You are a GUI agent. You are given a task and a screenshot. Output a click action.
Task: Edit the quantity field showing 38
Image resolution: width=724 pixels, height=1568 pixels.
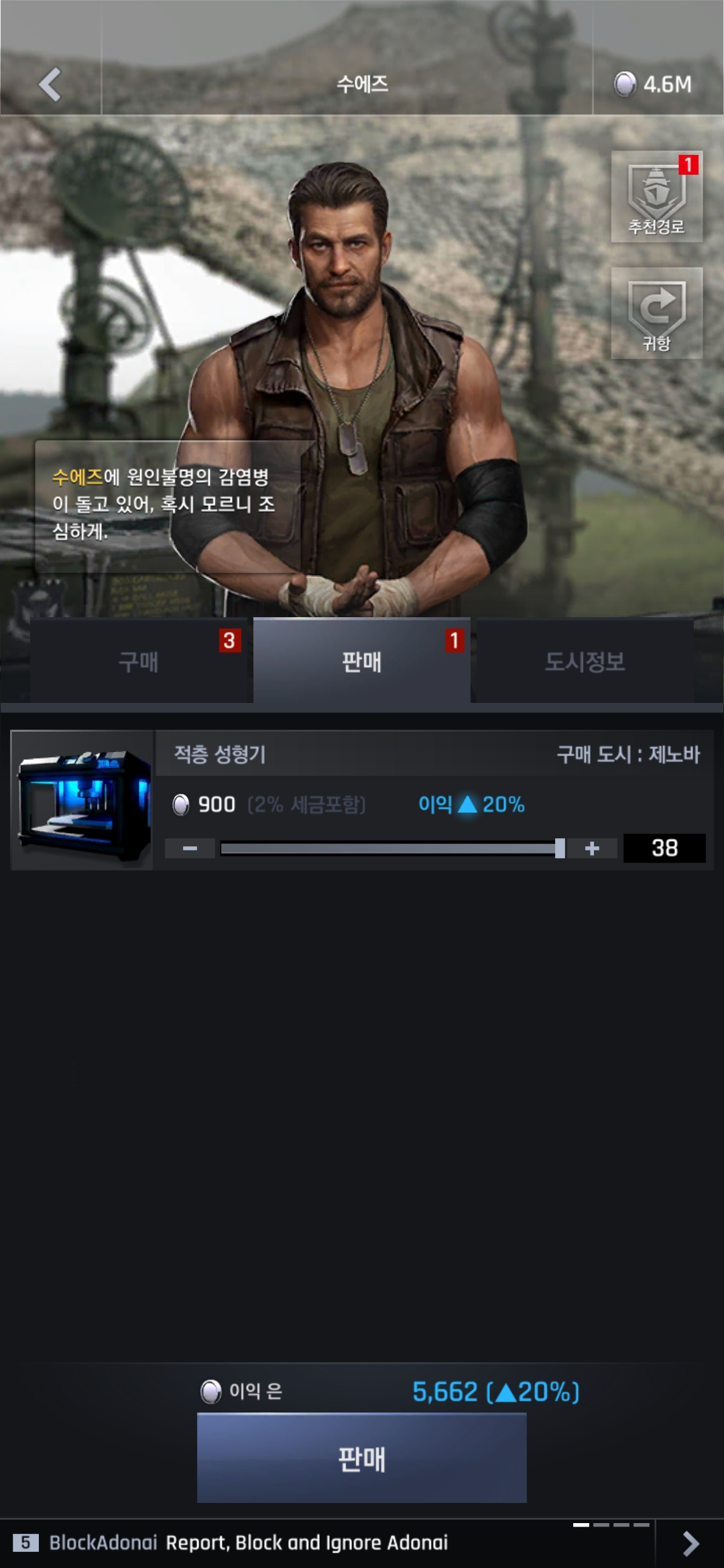[664, 848]
